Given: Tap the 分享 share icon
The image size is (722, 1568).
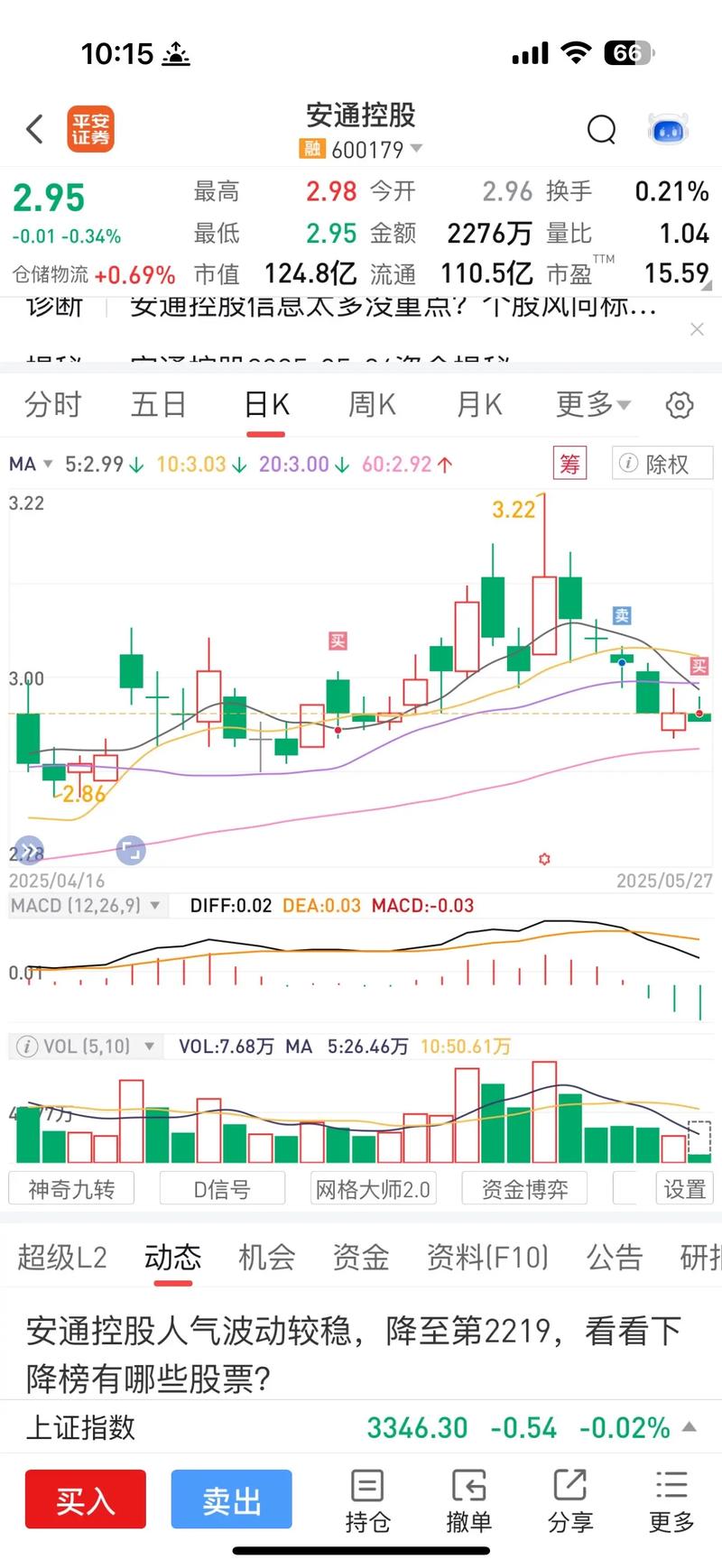Looking at the screenshot, I should tap(569, 1498).
